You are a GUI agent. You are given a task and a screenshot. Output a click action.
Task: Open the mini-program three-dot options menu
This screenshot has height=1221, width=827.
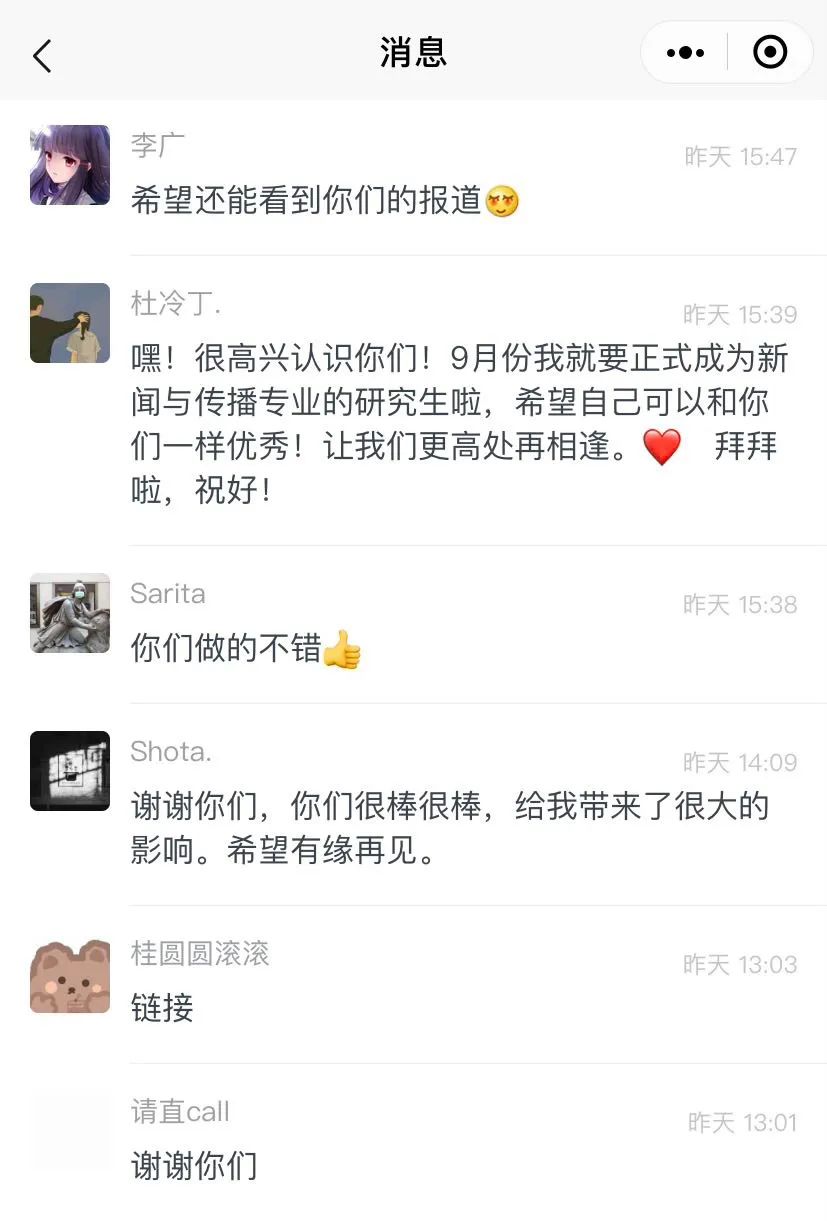pyautogui.click(x=683, y=52)
